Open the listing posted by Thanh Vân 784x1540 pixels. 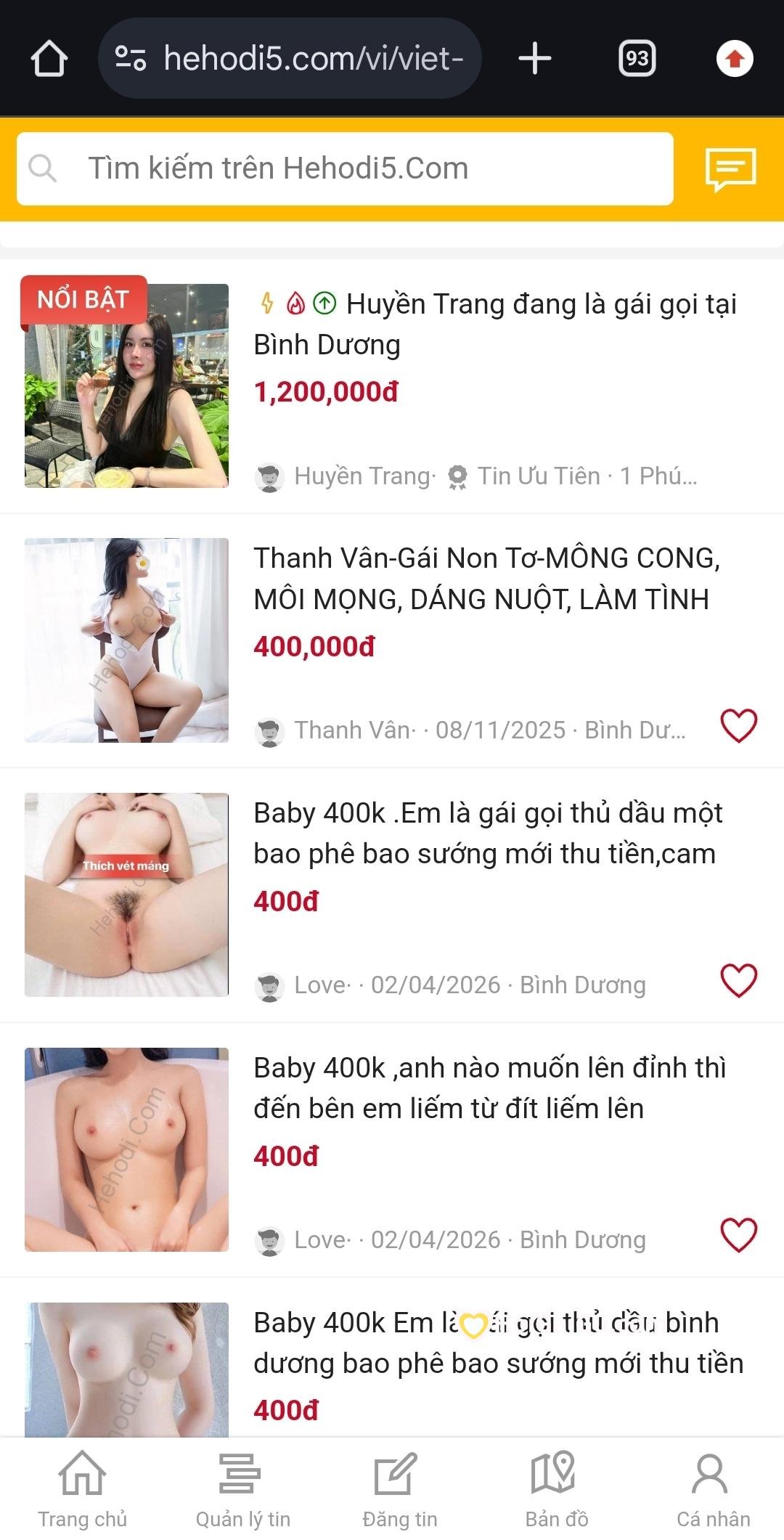click(486, 579)
